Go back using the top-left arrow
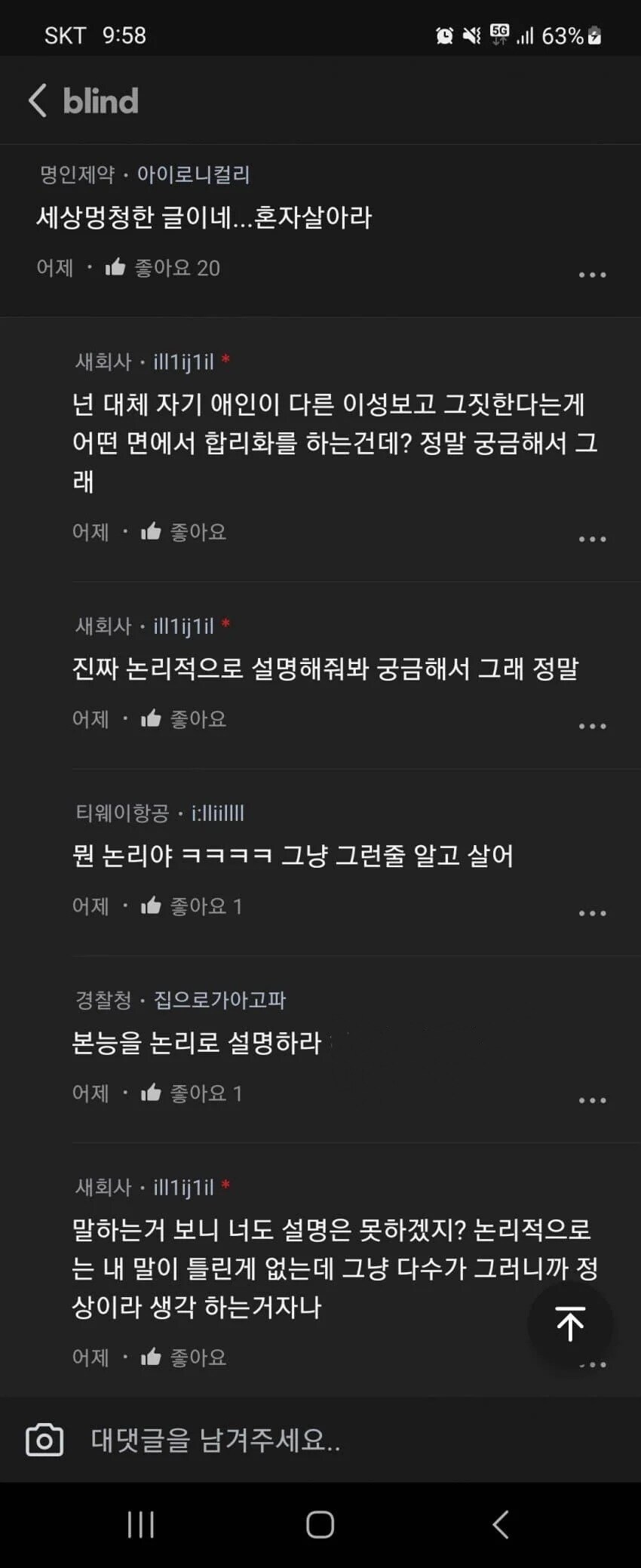The image size is (641, 1568). (38, 100)
